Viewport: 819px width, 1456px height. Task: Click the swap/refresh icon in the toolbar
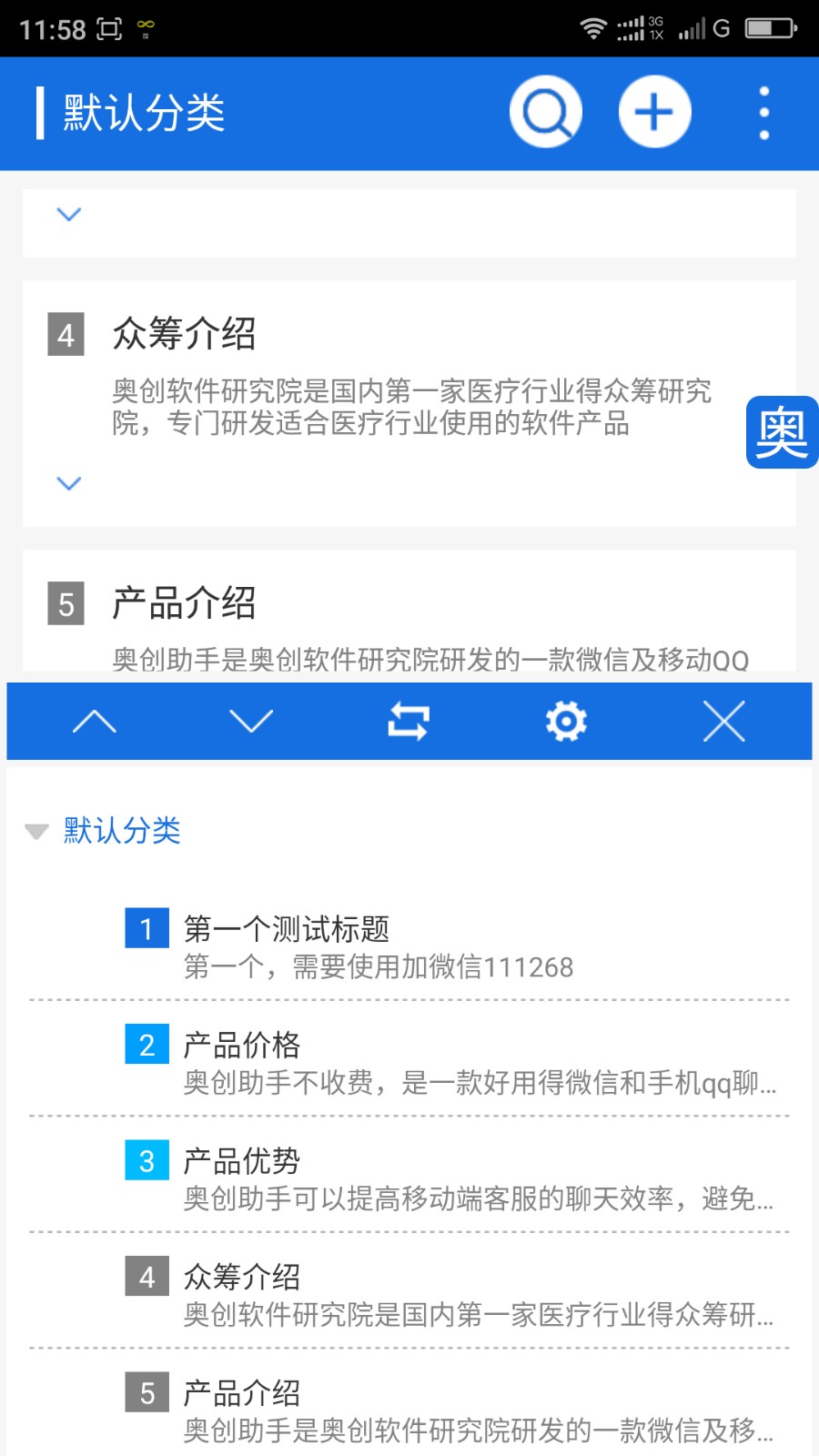tap(409, 721)
